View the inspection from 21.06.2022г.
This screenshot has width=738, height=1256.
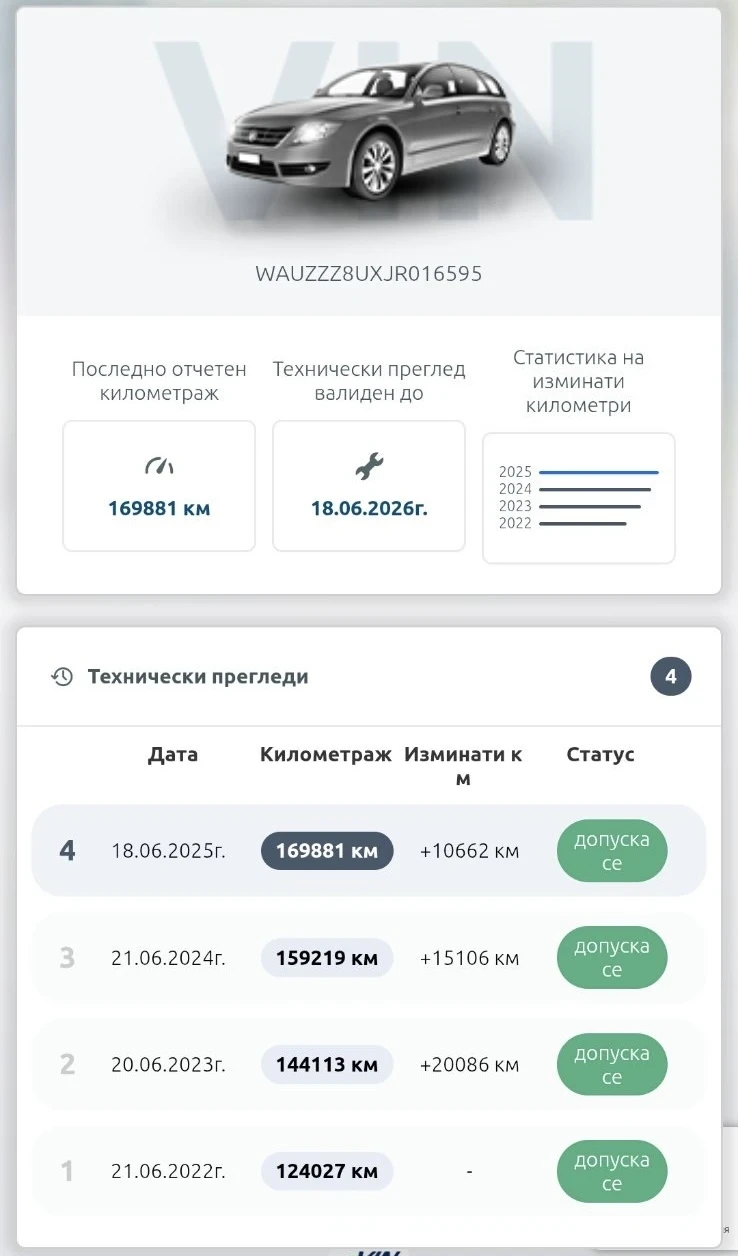[x=368, y=1171]
